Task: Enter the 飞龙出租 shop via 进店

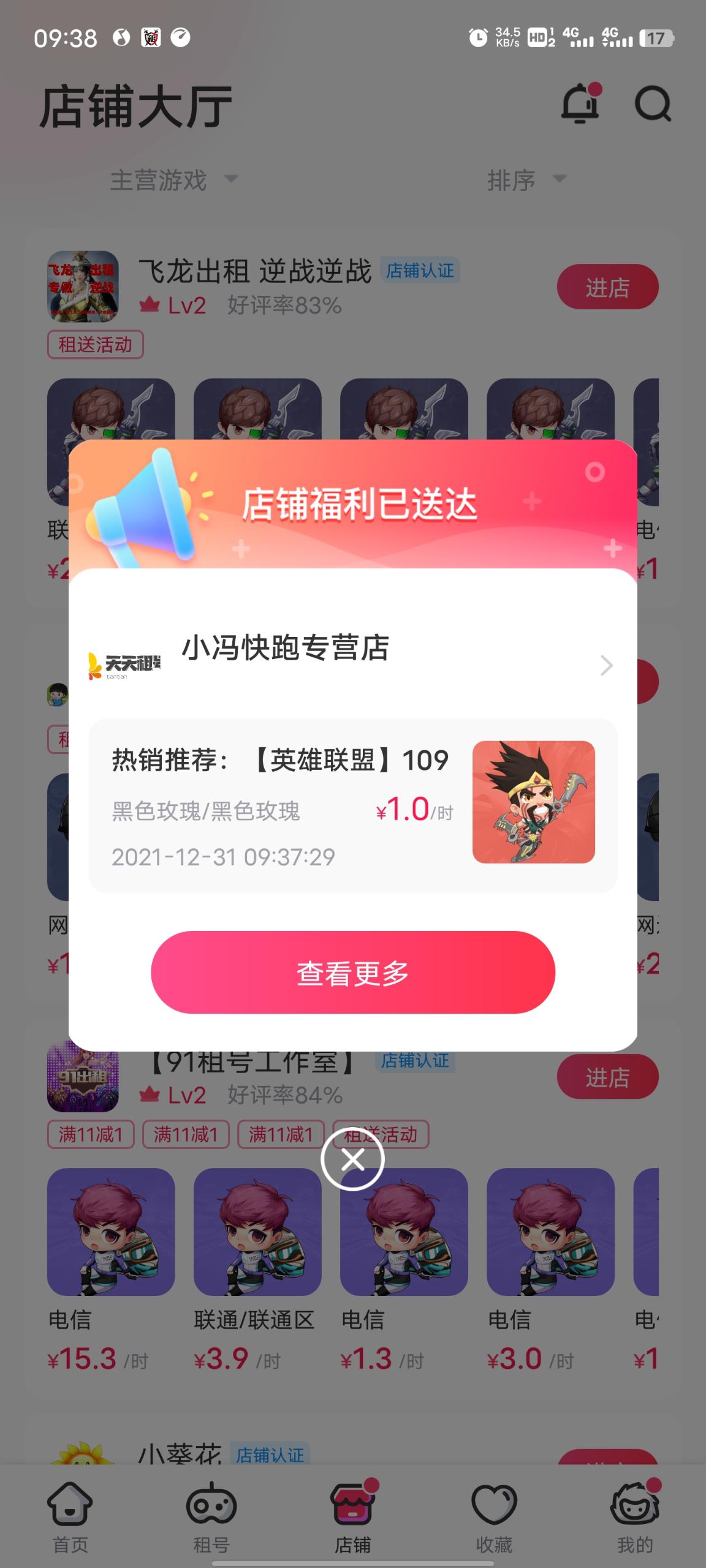Action: [x=607, y=287]
